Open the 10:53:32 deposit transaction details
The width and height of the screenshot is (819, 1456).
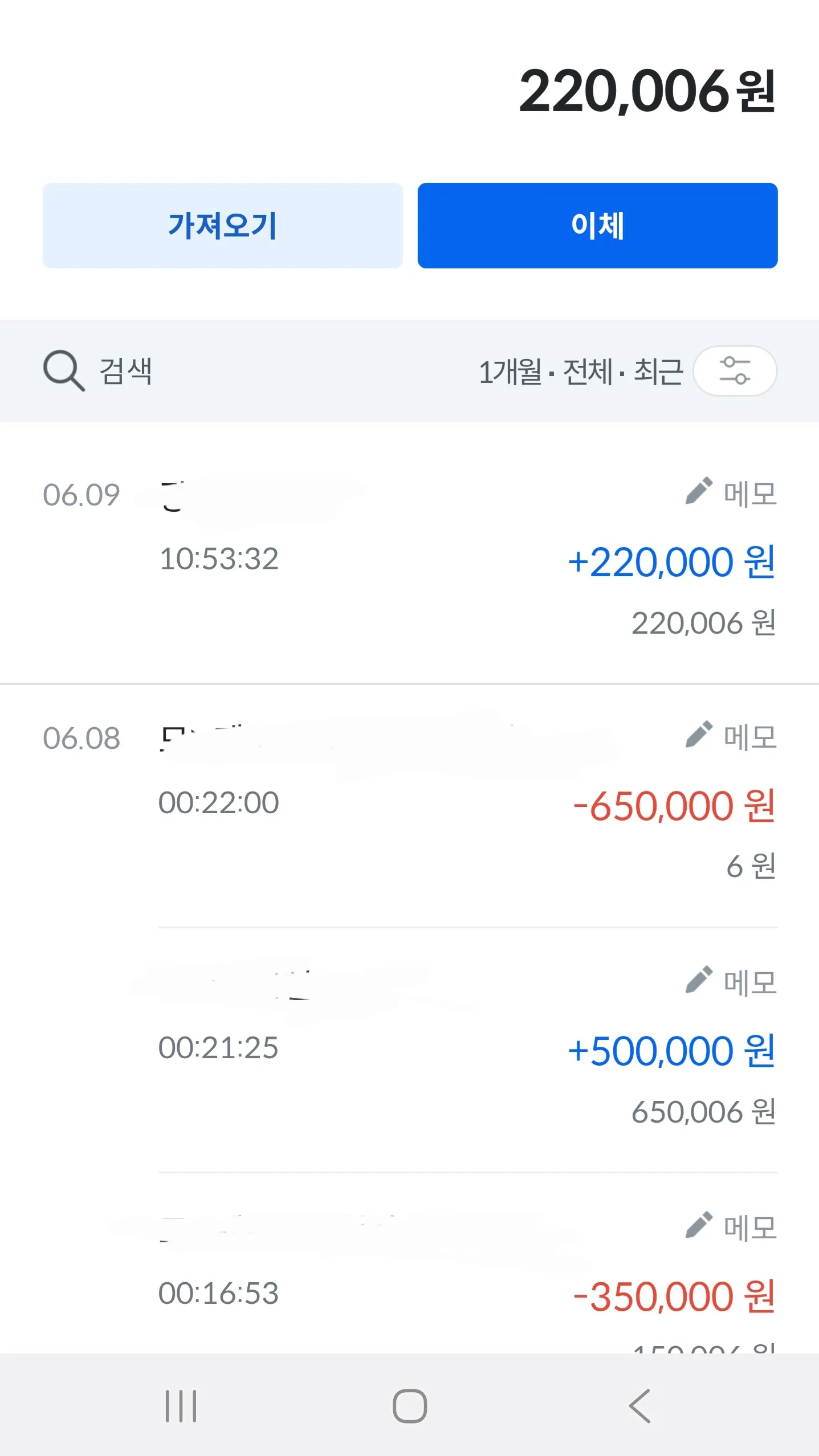(409, 557)
